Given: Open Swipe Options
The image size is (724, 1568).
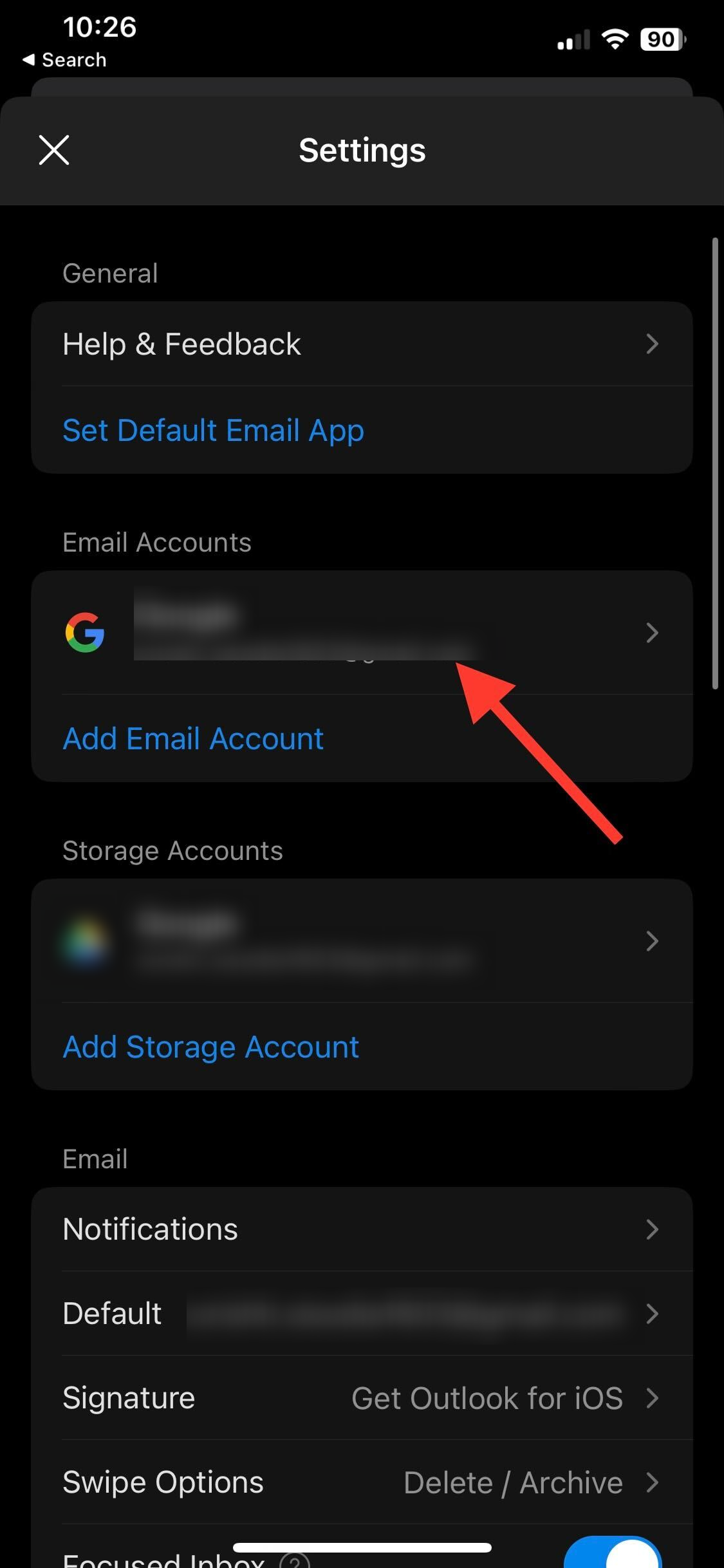Looking at the screenshot, I should pyautogui.click(x=362, y=1482).
